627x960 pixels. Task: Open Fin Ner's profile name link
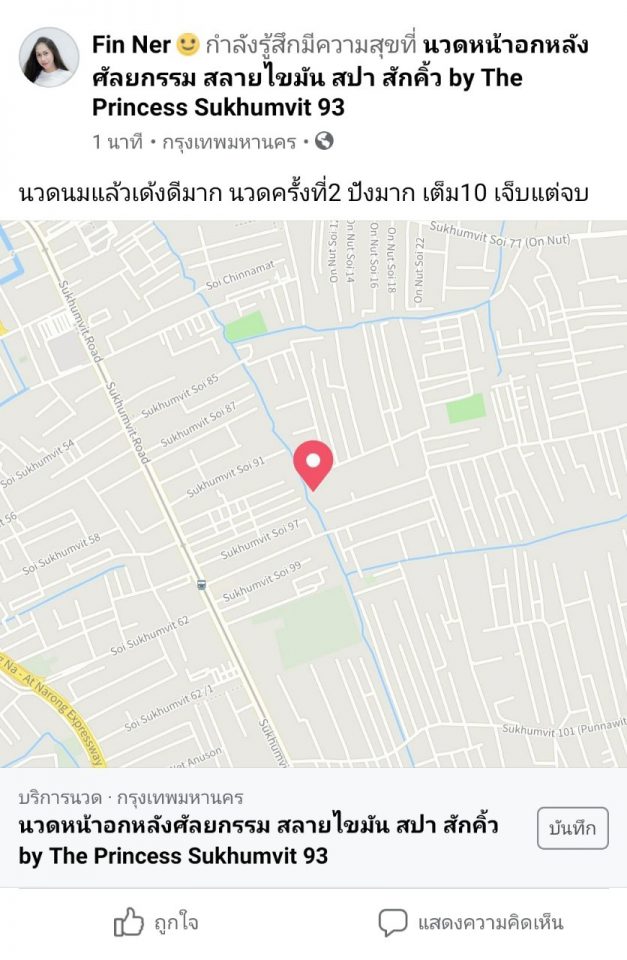coord(131,44)
